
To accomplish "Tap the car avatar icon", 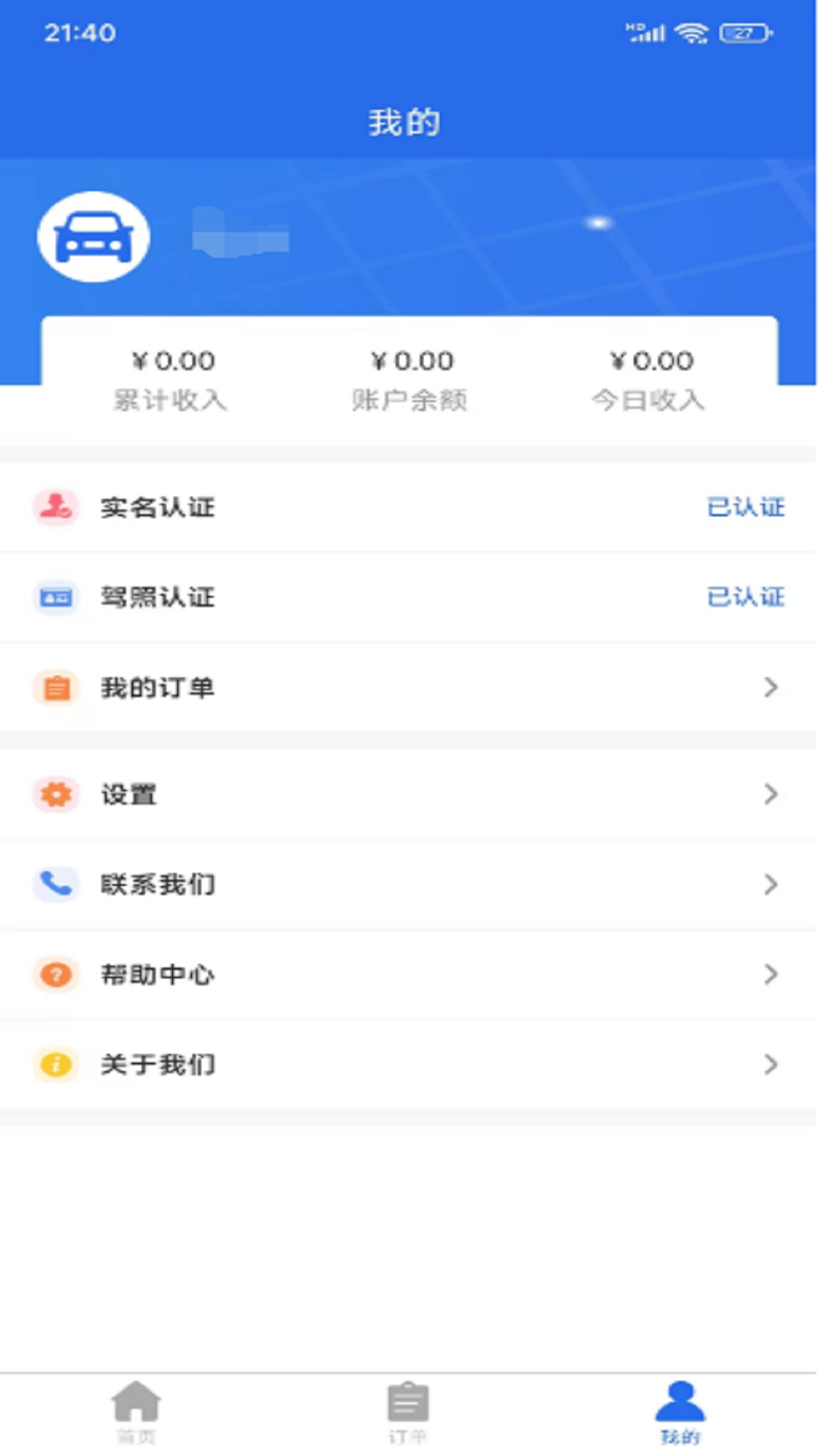I will (94, 236).
